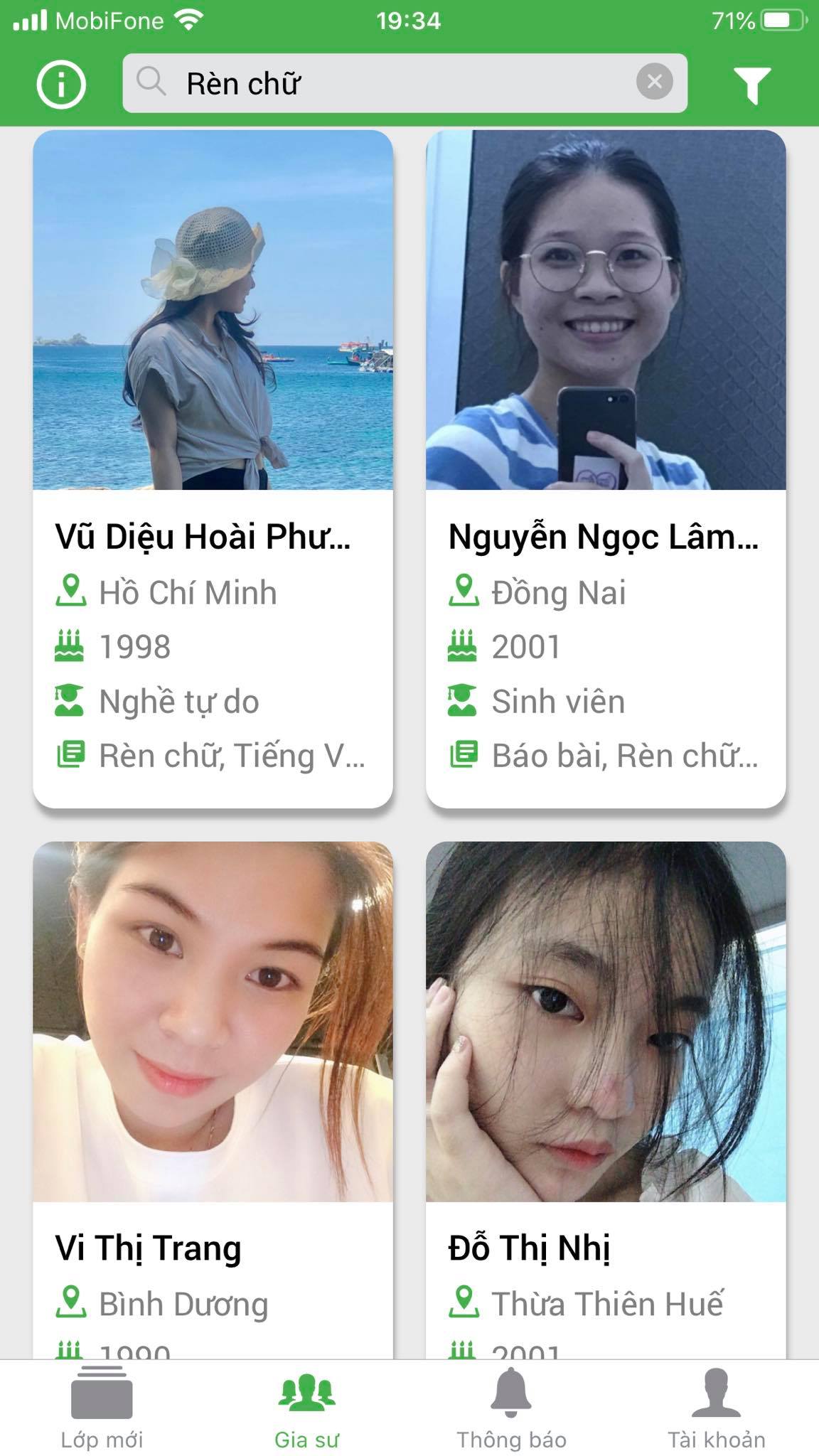Switch to the Tài khoản account tab

pos(716,1409)
